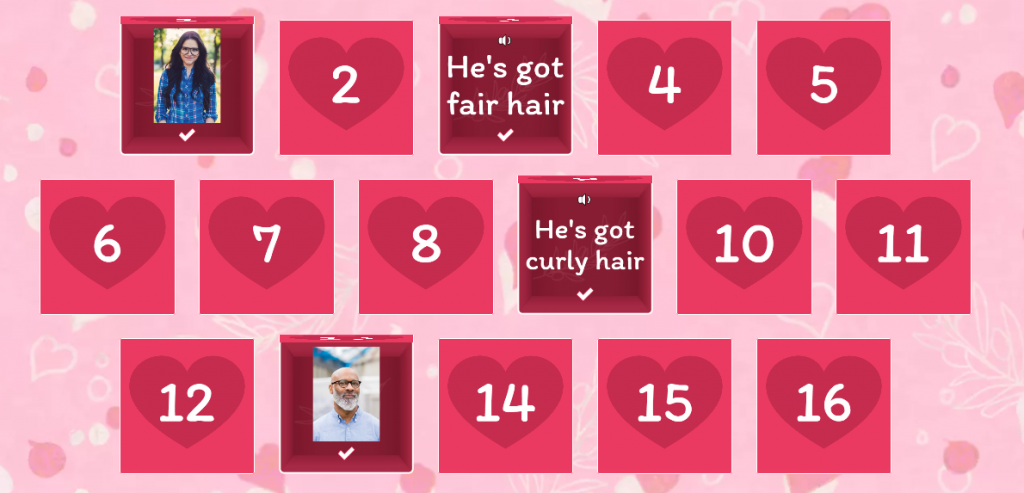Screen dimensions: 1024x493
Task: Flip card number 2
Action: pos(346,87)
